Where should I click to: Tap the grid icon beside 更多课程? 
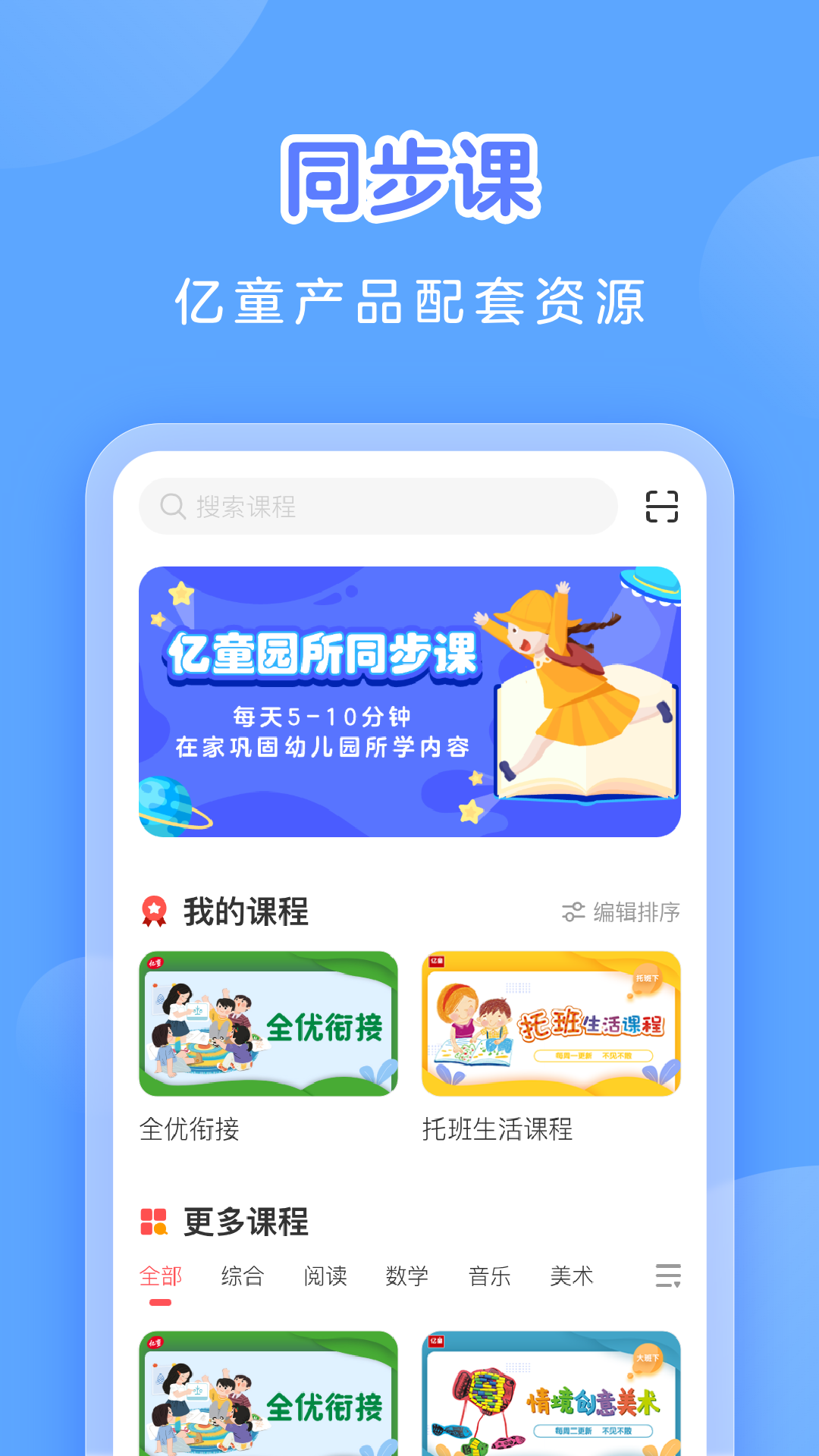(x=153, y=1221)
